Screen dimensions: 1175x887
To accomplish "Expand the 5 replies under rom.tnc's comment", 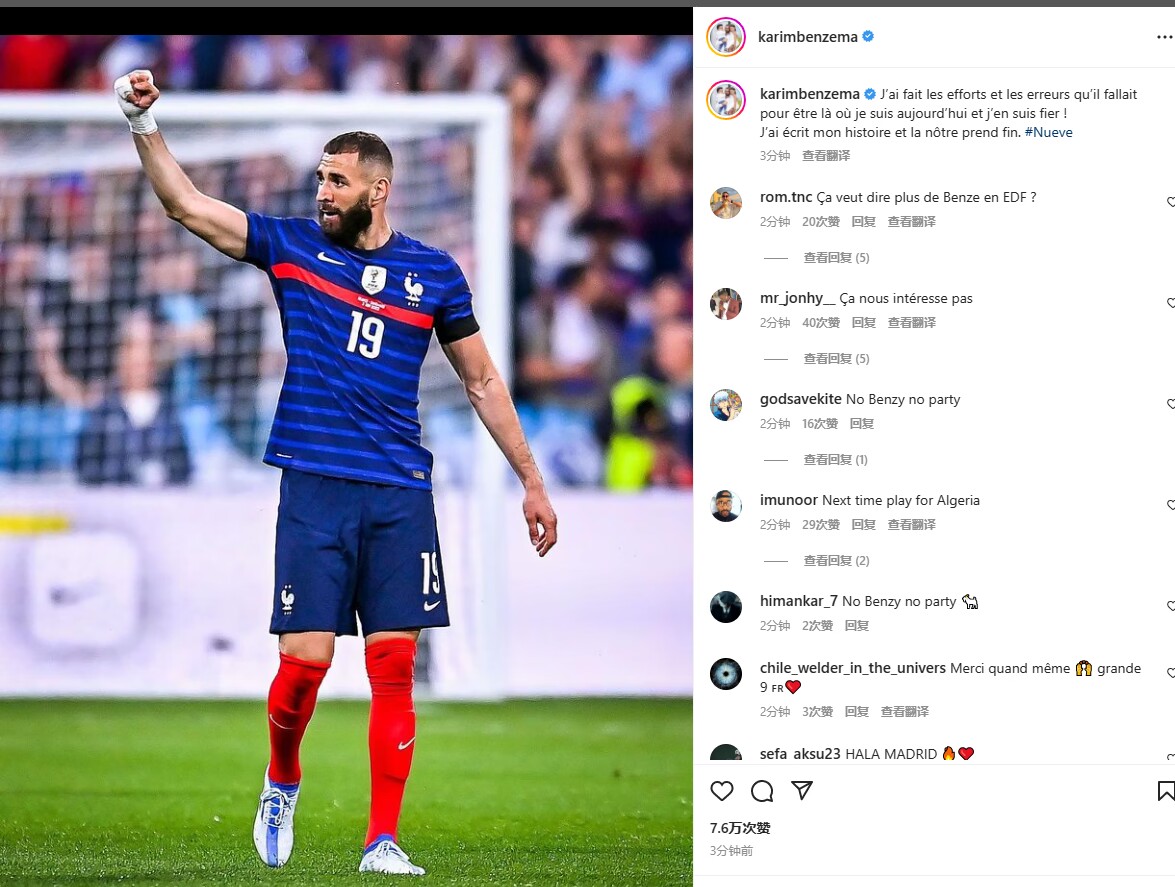I will (x=836, y=258).
